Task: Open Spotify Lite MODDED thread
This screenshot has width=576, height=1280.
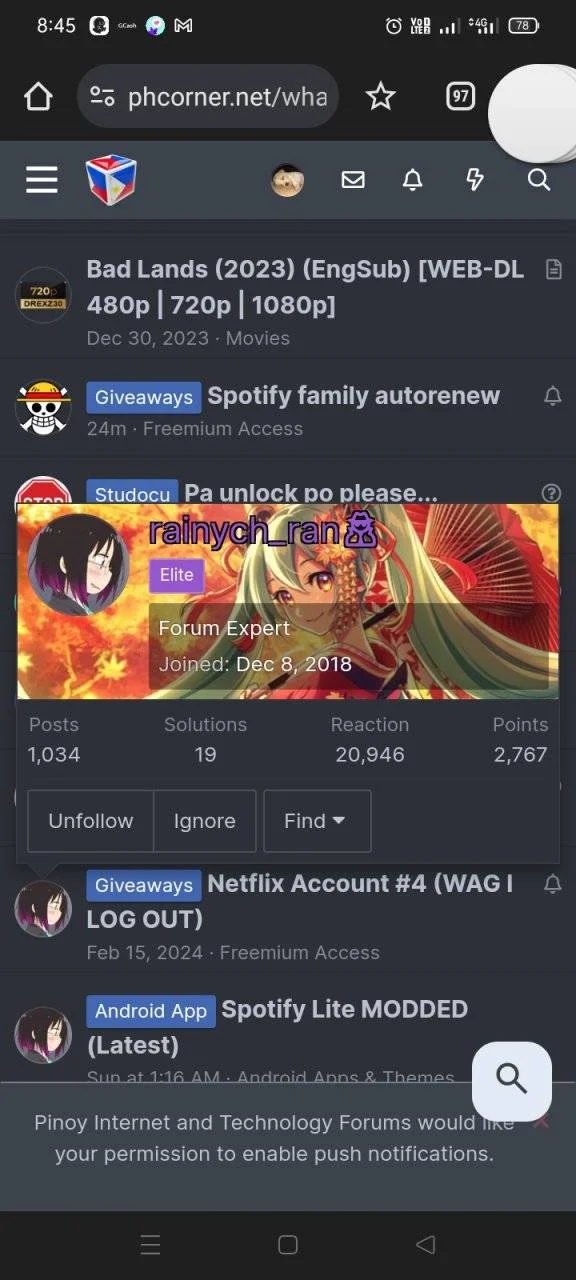Action: click(277, 1027)
